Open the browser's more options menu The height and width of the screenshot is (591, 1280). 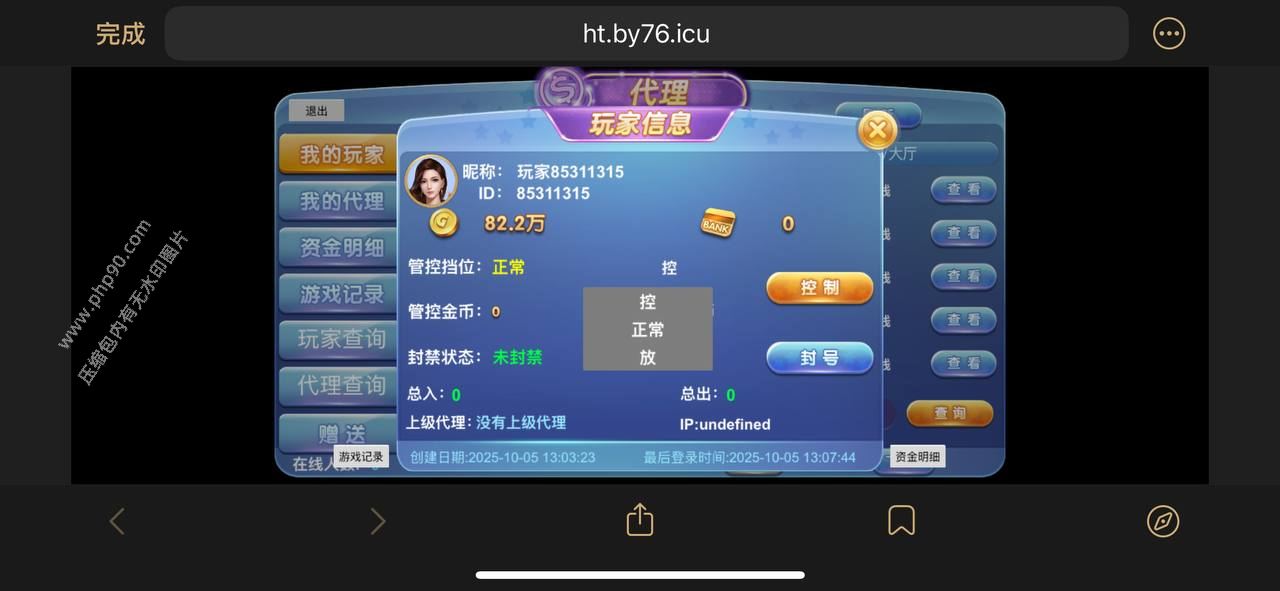1169,34
